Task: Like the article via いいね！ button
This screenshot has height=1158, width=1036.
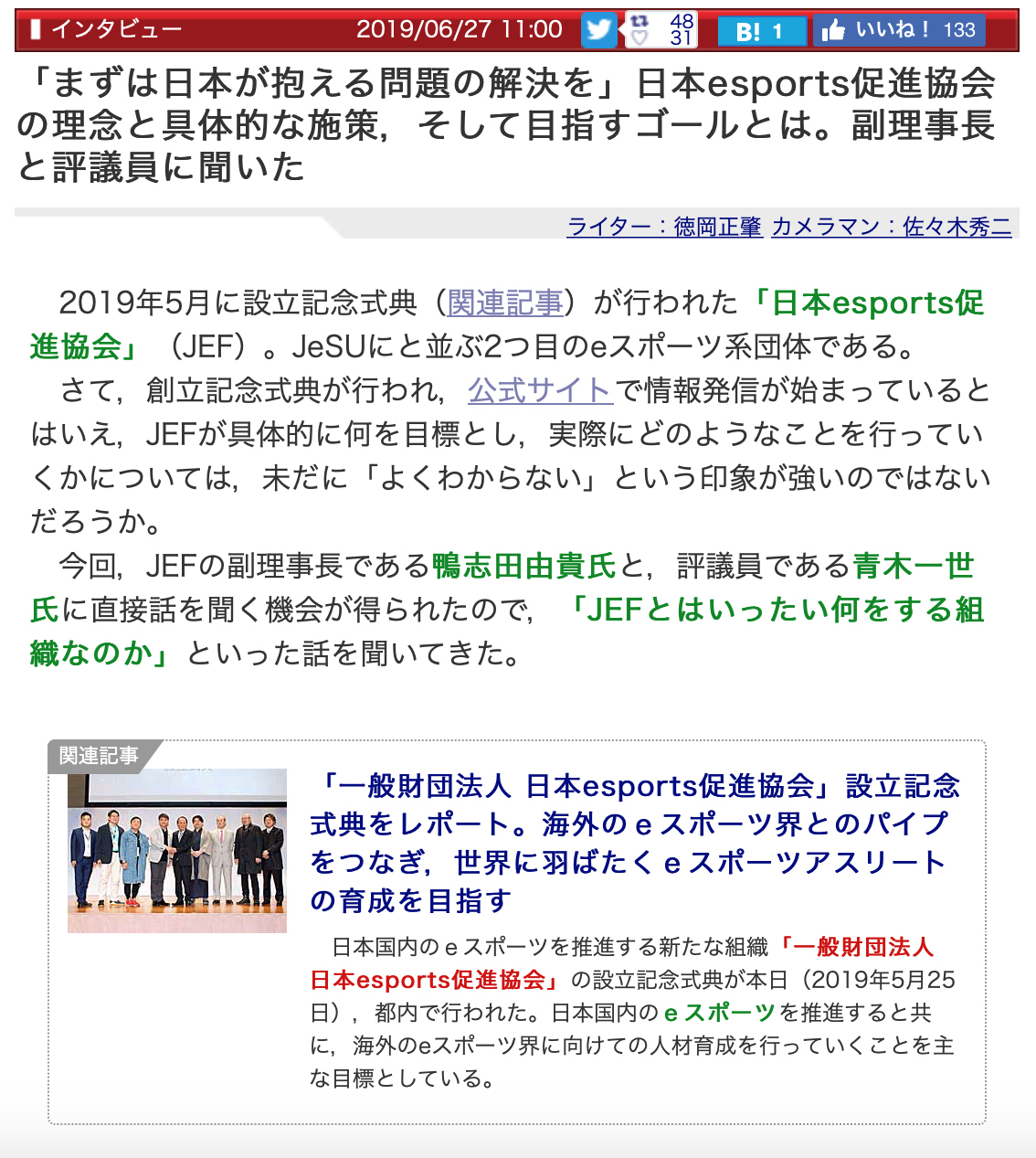Action: point(899,30)
